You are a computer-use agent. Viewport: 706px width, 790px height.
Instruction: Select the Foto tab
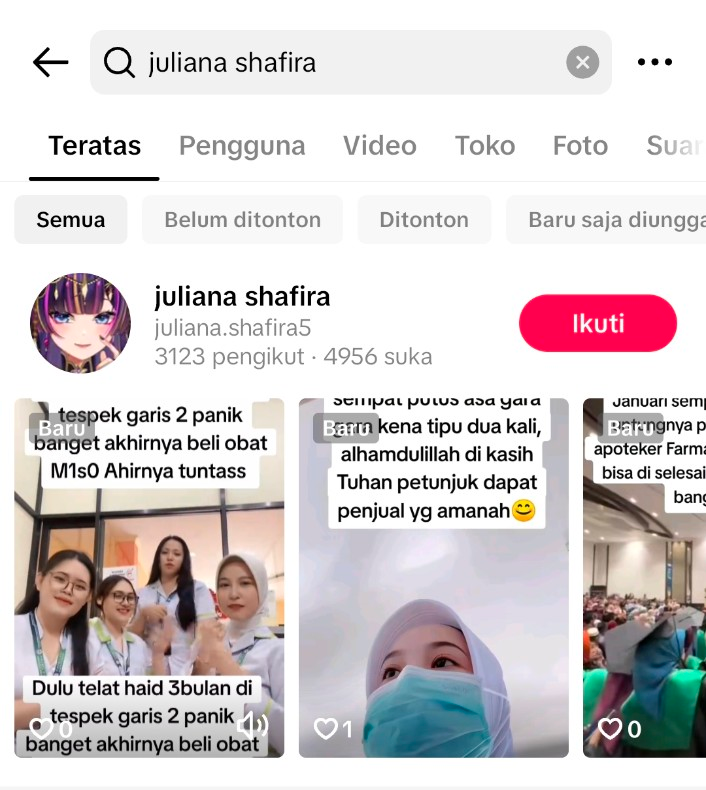[580, 146]
